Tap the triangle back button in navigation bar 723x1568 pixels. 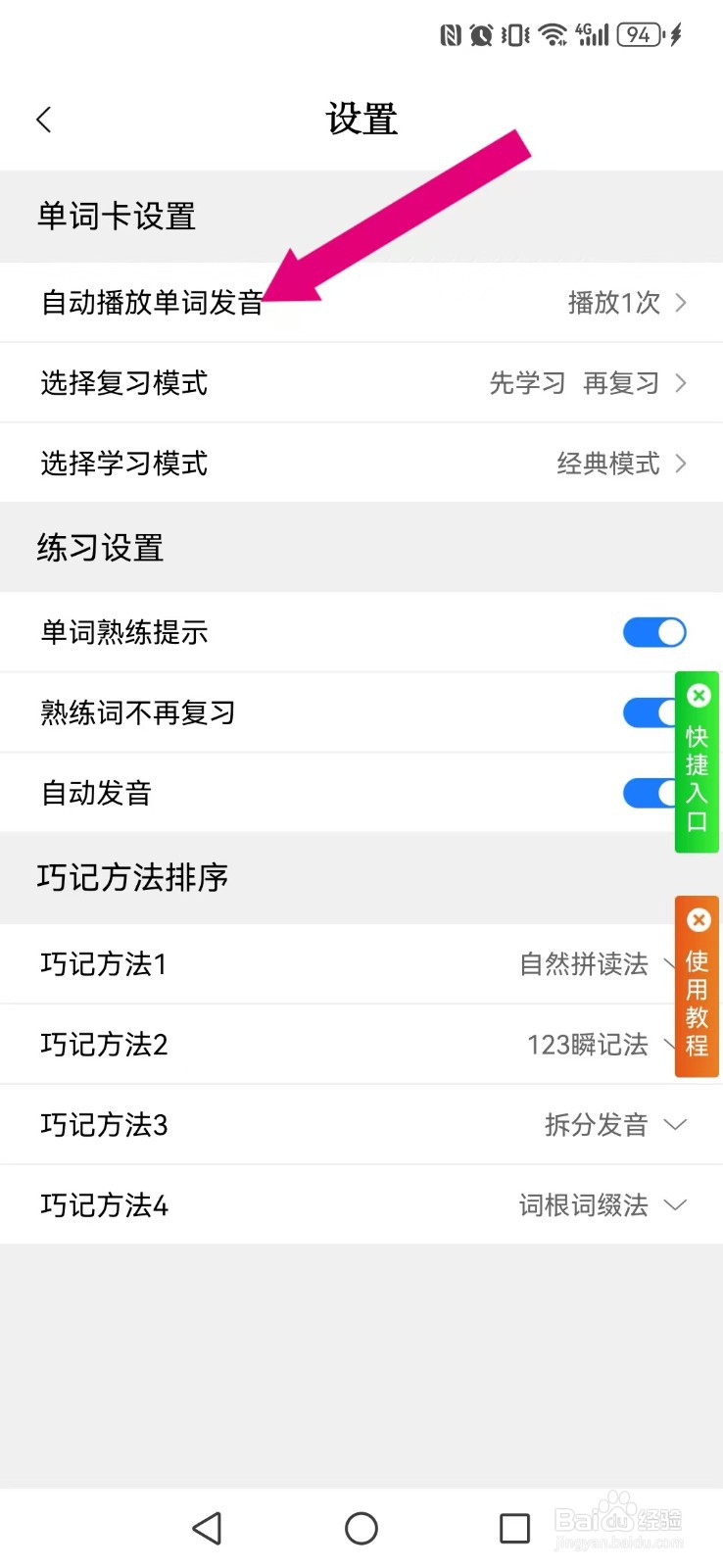207,1528
